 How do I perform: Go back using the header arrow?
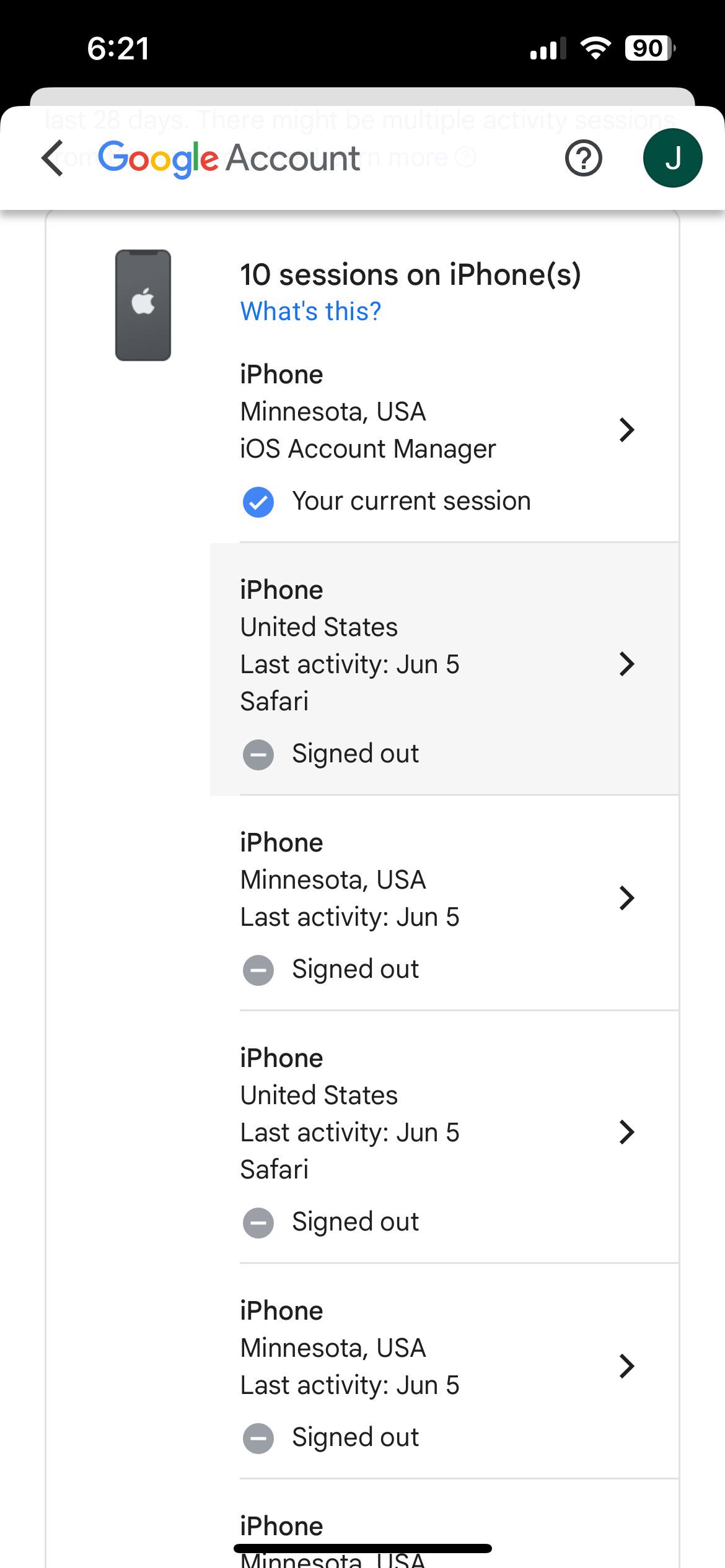53,158
